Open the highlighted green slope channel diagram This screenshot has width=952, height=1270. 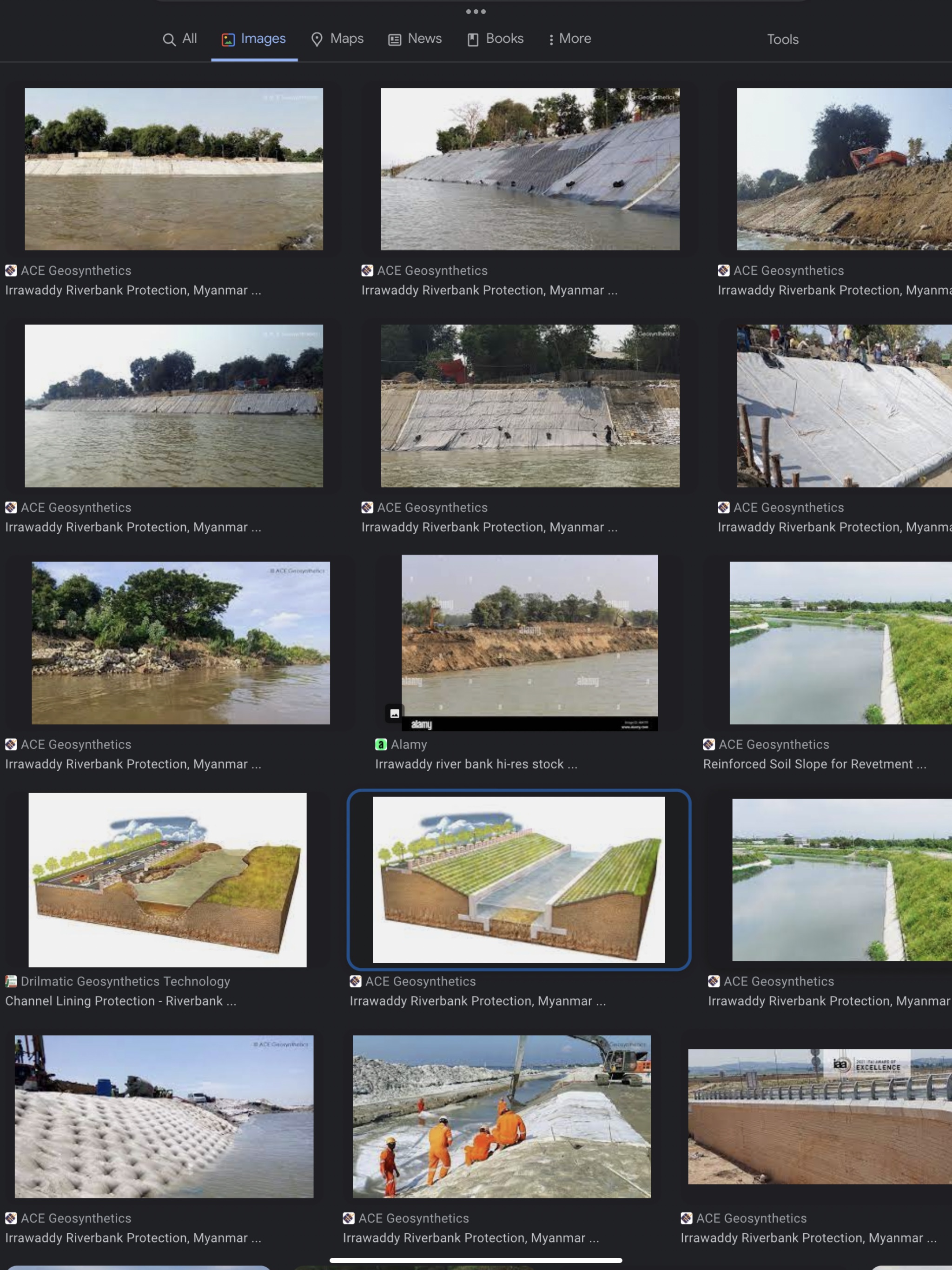pyautogui.click(x=518, y=879)
